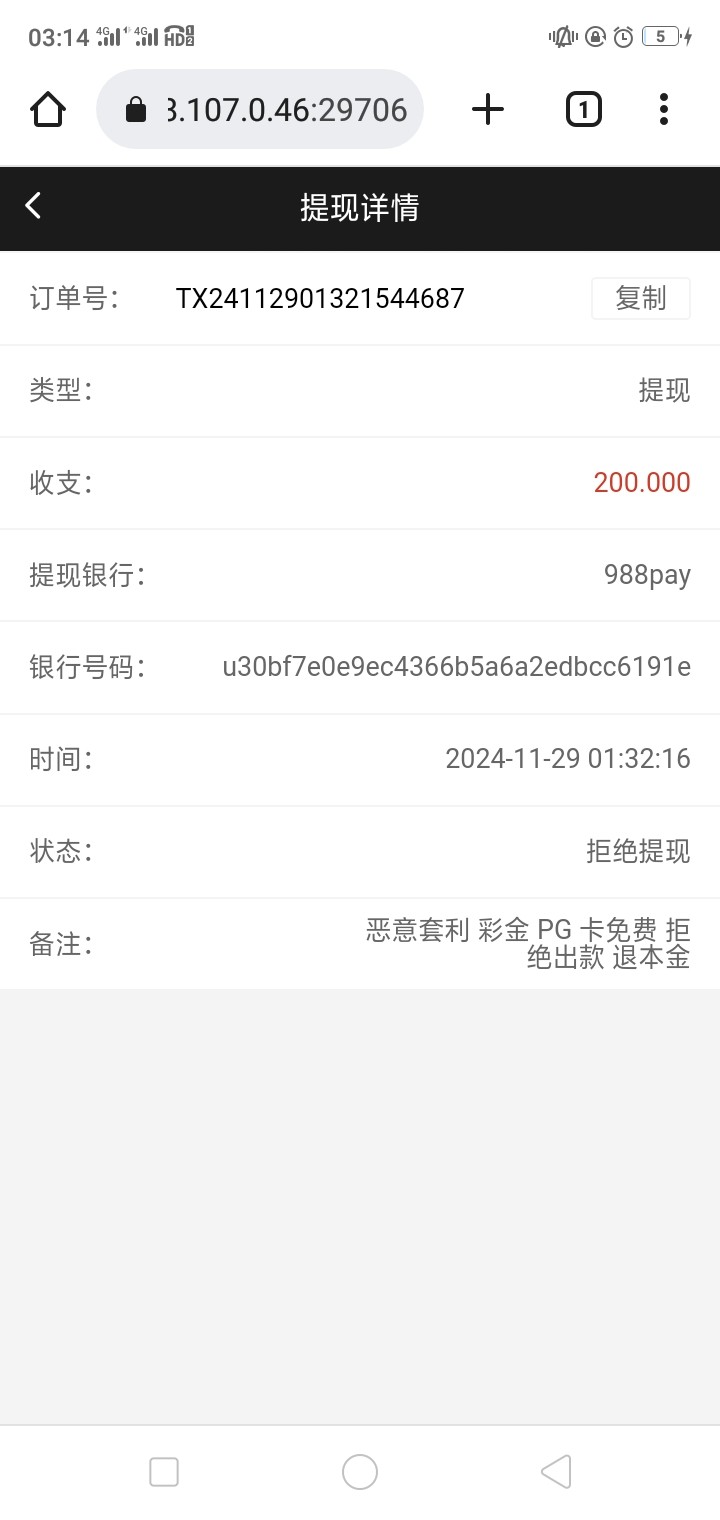Open the browser overflow menu
Viewport: 720px width, 1520px height.
coord(663,109)
